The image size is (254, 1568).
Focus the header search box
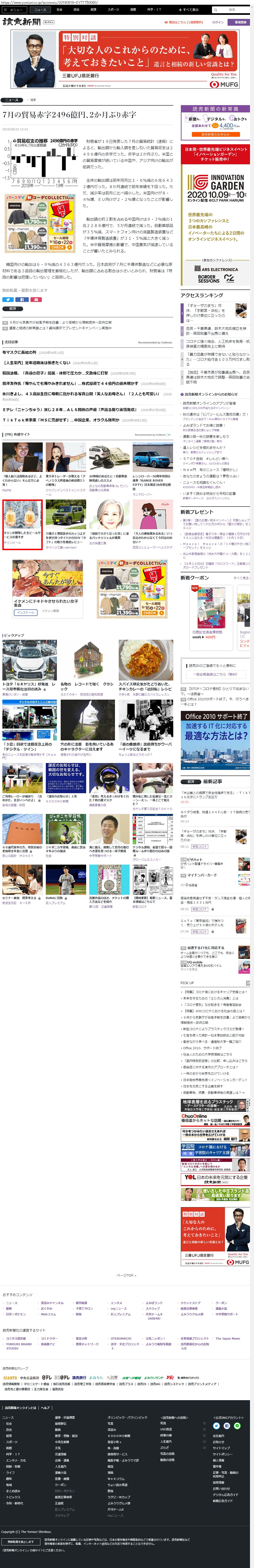pyautogui.click(x=232, y=10)
